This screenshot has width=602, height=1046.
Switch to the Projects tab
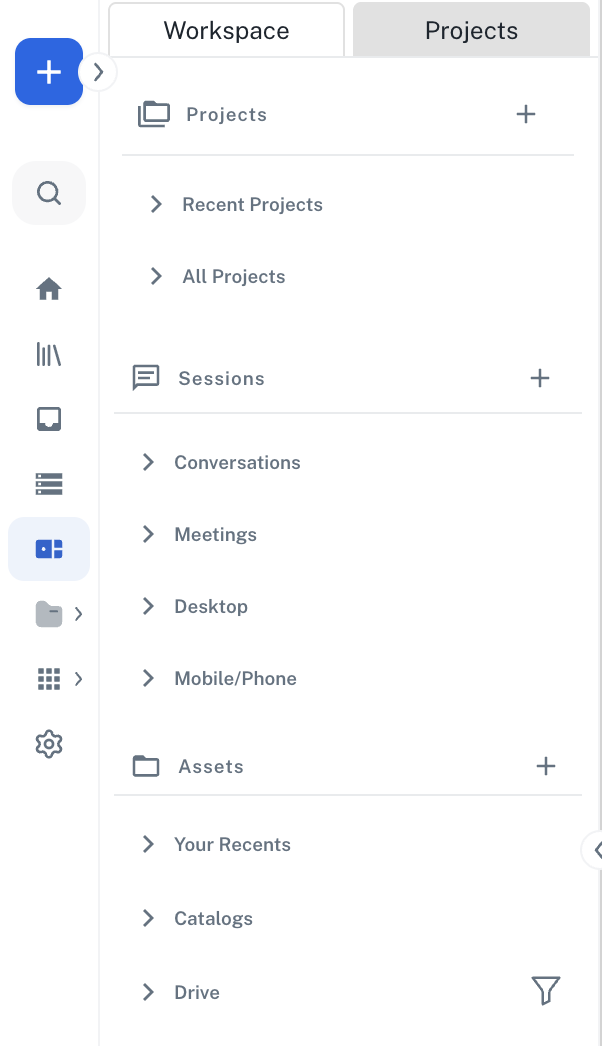471,31
